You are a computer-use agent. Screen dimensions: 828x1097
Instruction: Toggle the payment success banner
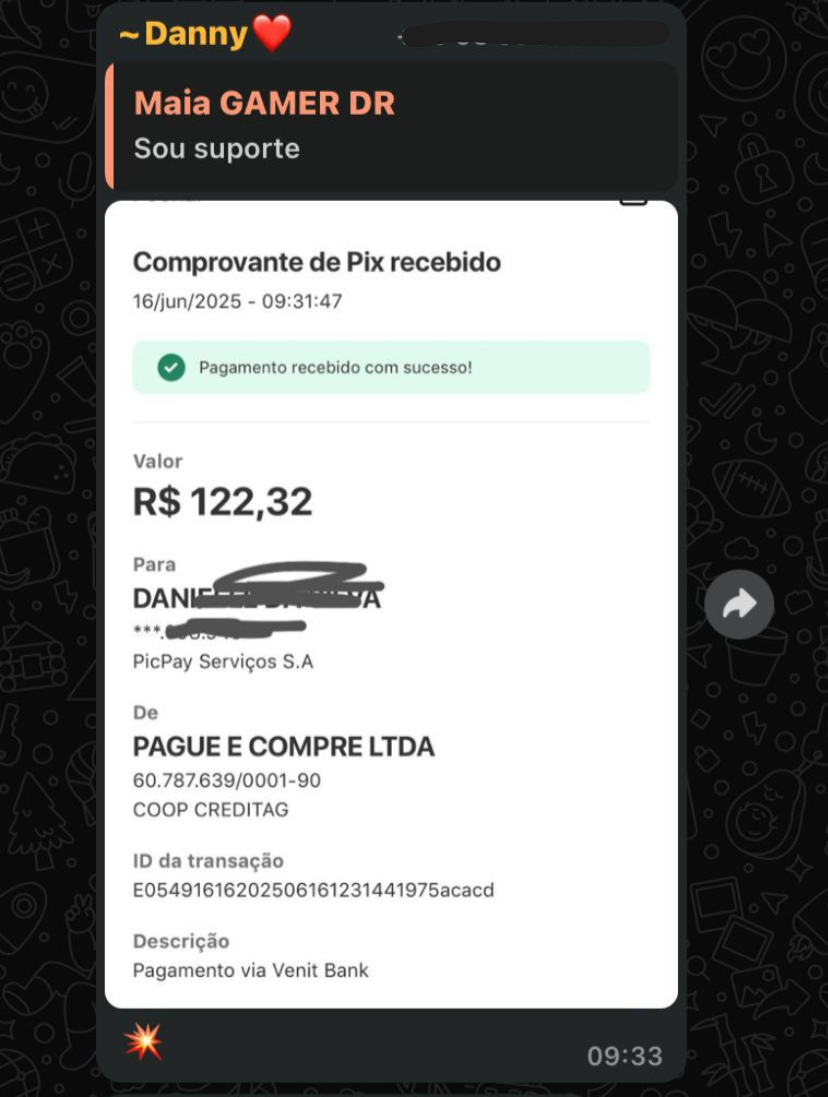pyautogui.click(x=391, y=367)
